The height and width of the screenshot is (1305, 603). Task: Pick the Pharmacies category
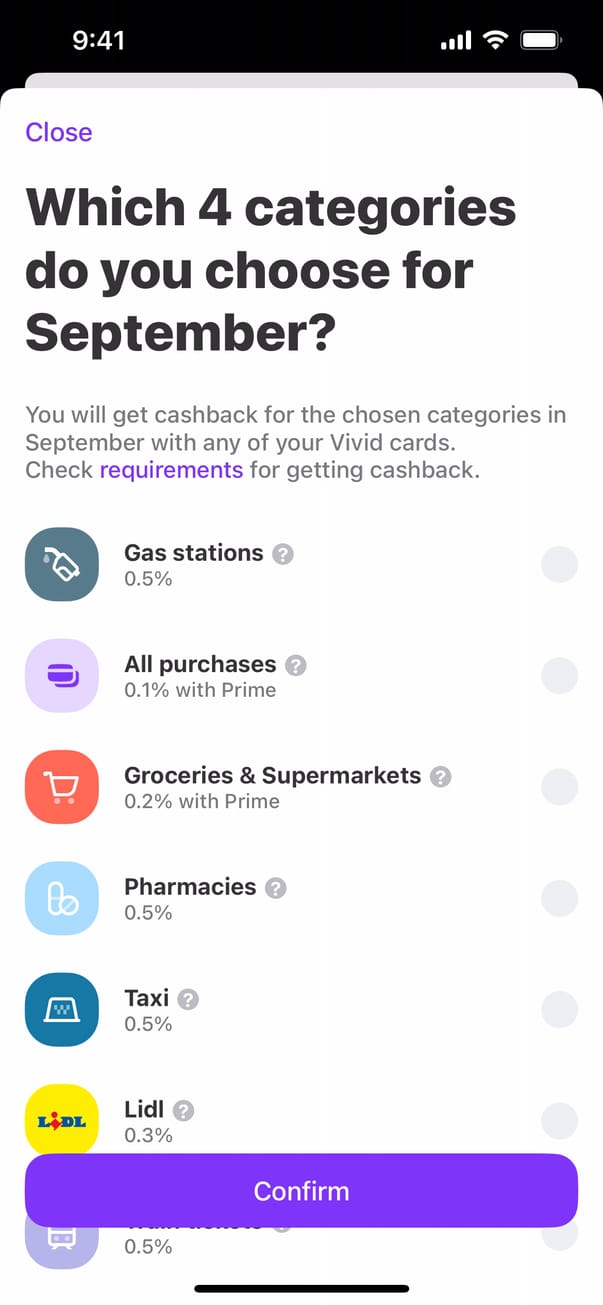tap(559, 898)
